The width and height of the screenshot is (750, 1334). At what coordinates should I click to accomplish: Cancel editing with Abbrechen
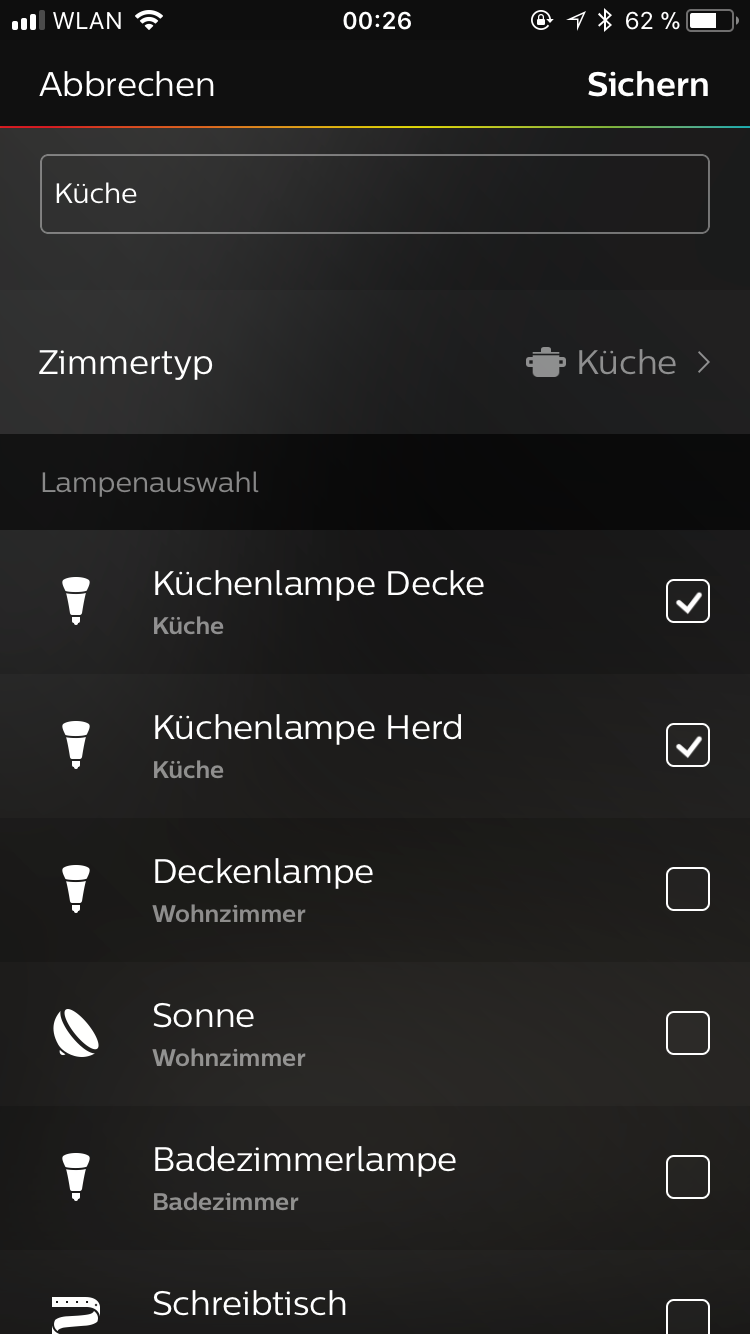(127, 85)
